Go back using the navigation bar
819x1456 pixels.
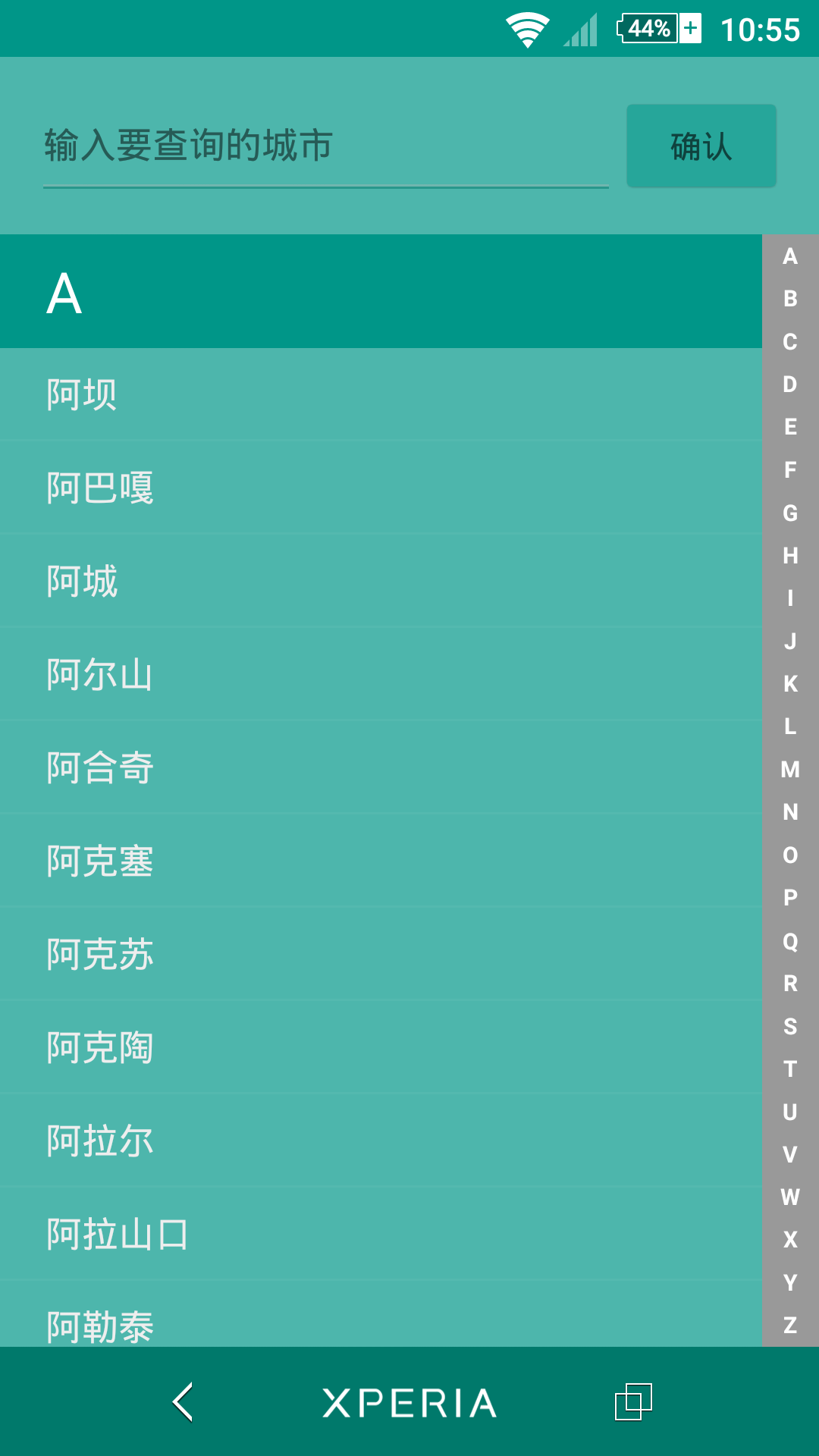(x=183, y=1402)
